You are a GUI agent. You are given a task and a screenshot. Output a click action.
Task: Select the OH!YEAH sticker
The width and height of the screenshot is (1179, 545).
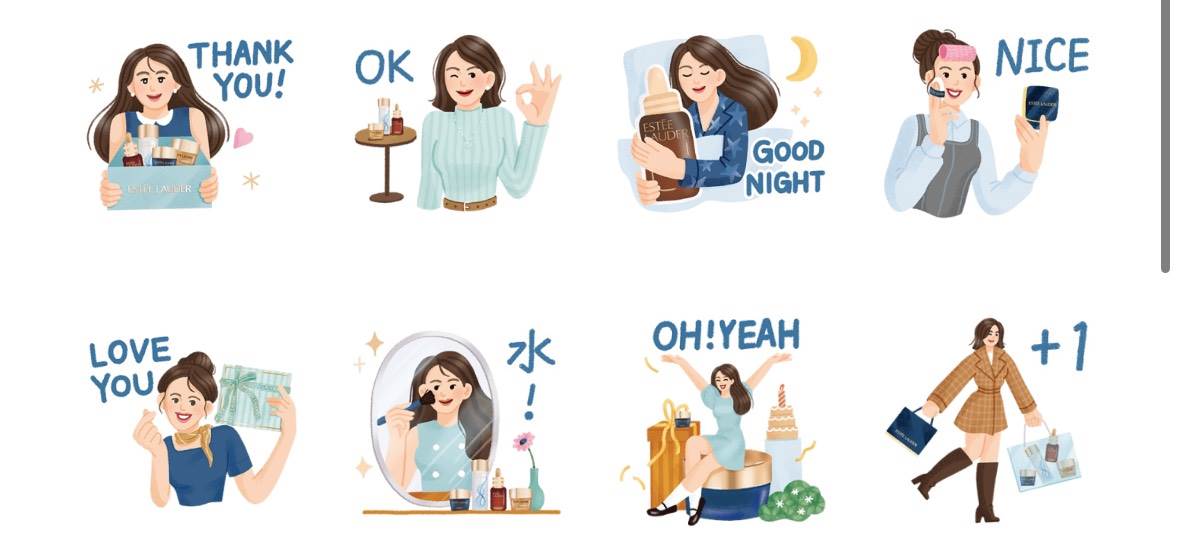point(722,420)
